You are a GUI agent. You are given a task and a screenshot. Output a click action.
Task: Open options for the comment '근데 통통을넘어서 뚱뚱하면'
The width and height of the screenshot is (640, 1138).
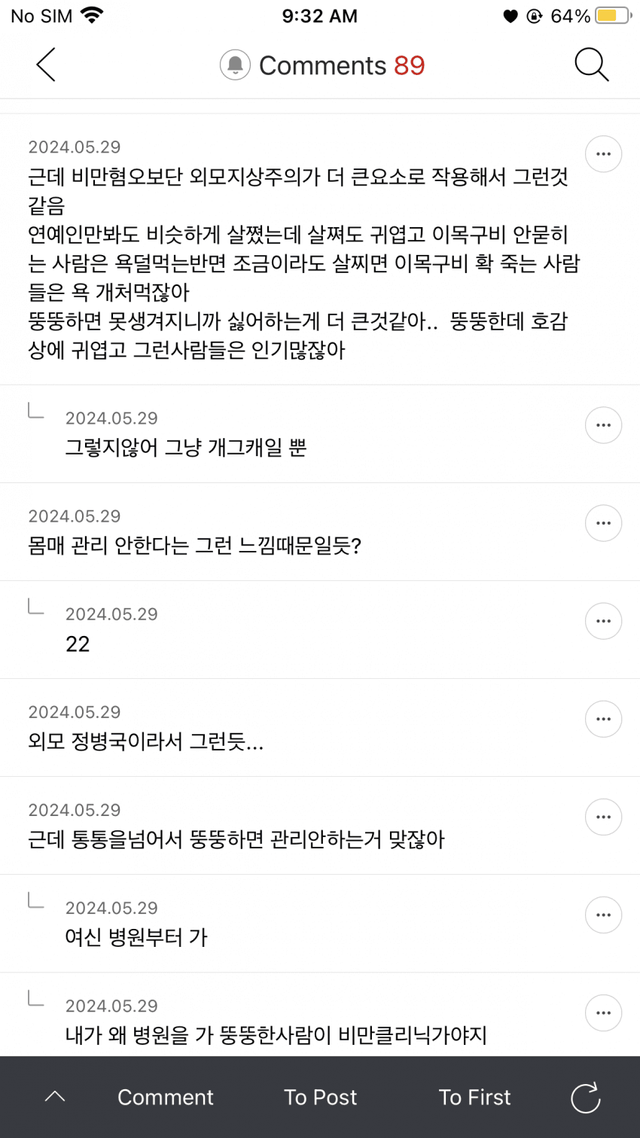pos(603,817)
